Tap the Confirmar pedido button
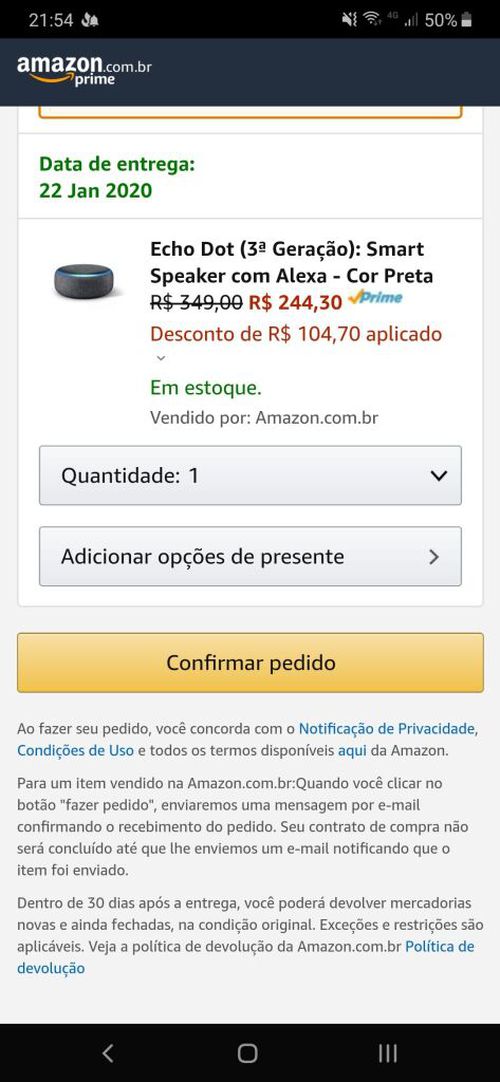This screenshot has width=500, height=1082. pos(250,662)
